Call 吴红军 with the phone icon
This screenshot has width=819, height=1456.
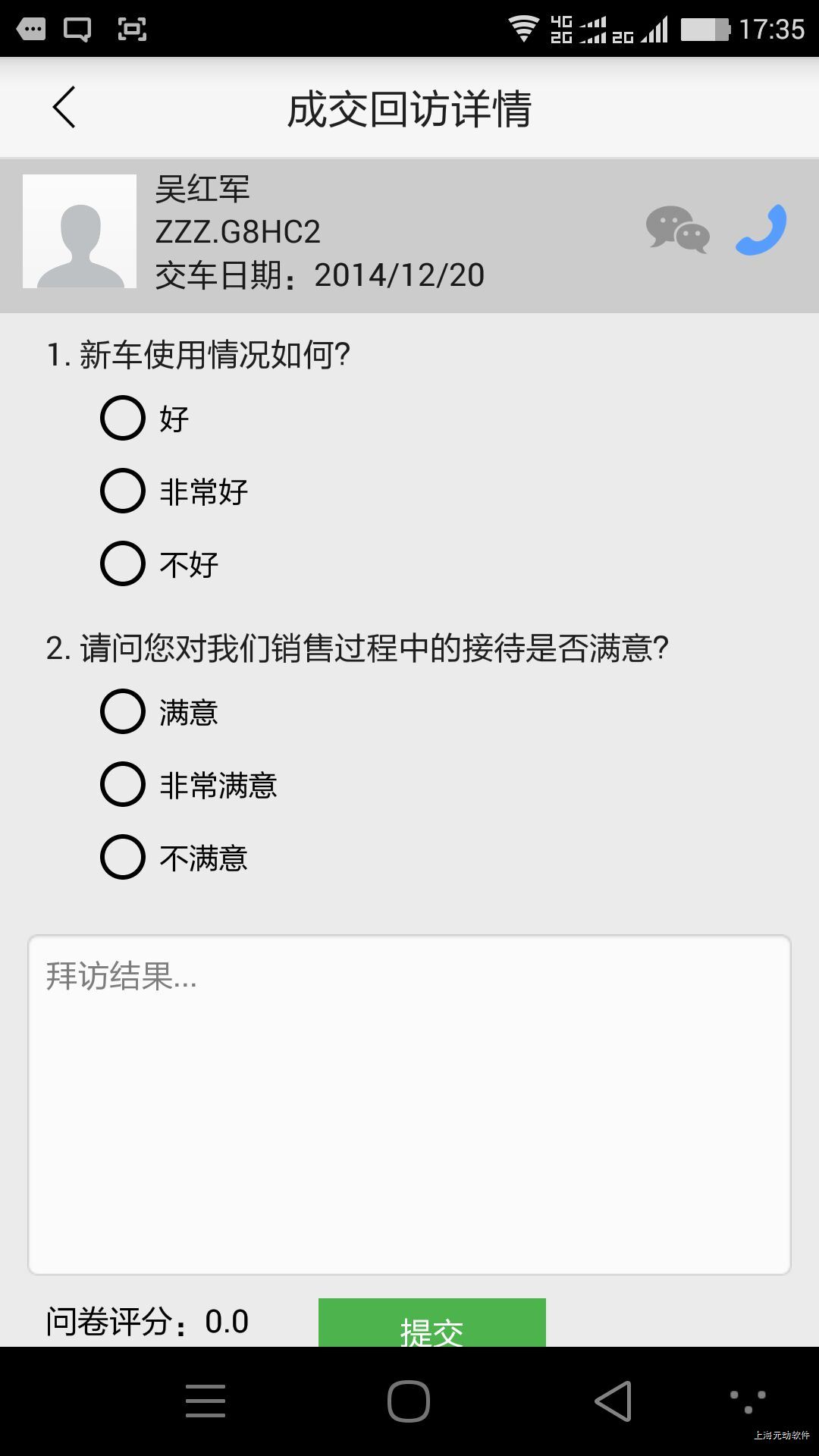[x=761, y=230]
